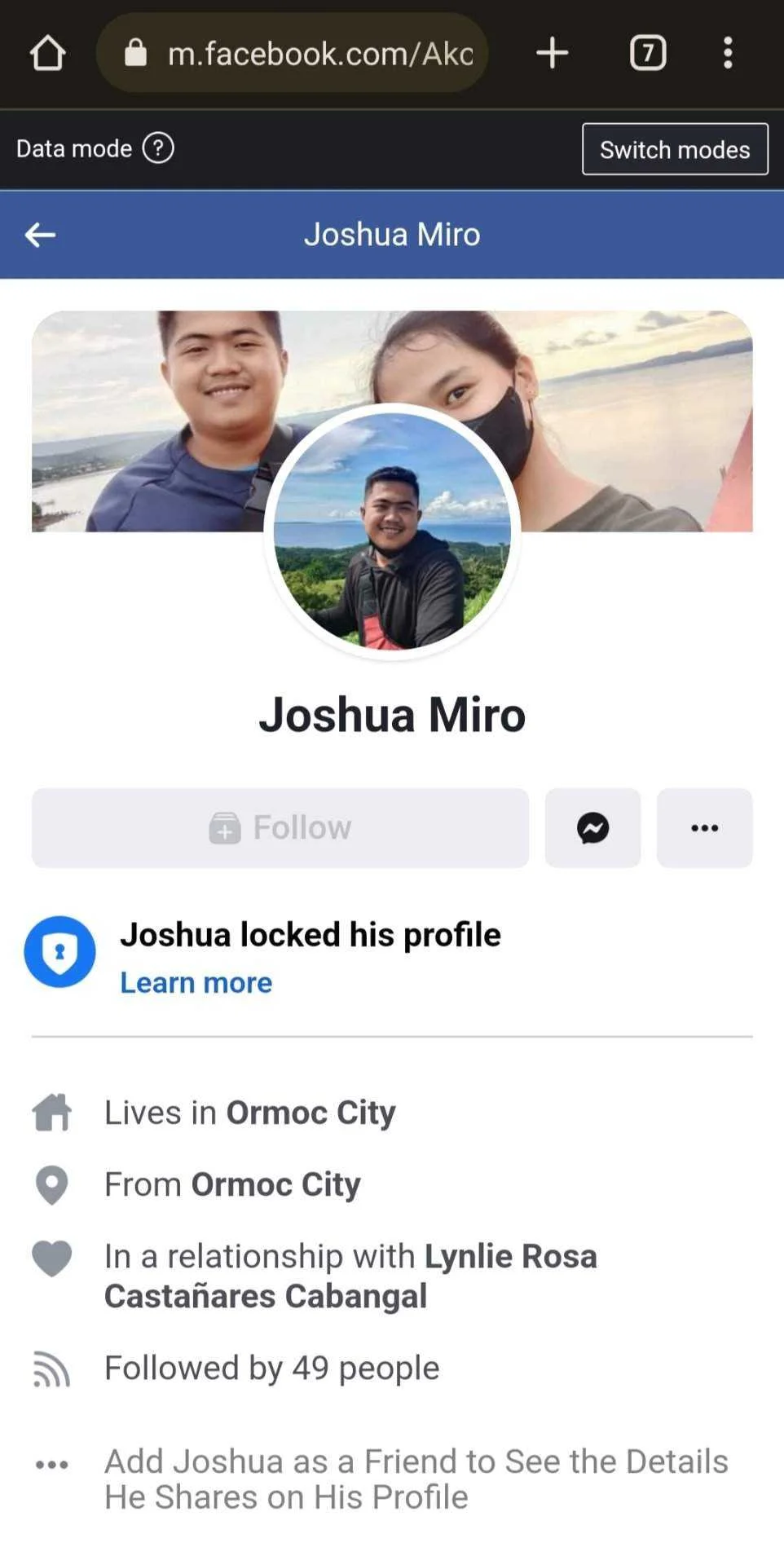
Task: Open the Ormoc City link under Lives in
Action: 311,1113
